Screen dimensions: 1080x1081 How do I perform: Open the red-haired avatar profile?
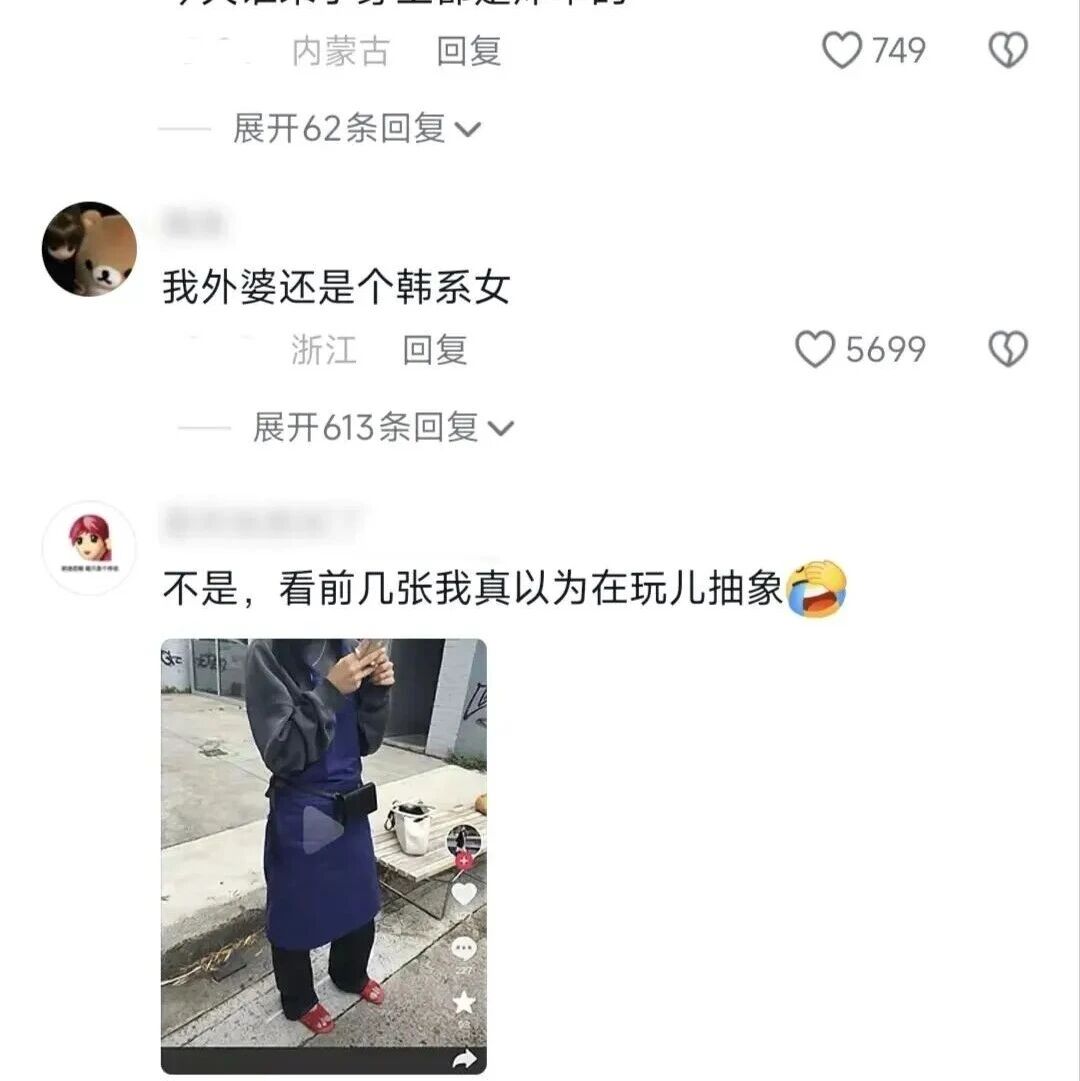click(89, 547)
